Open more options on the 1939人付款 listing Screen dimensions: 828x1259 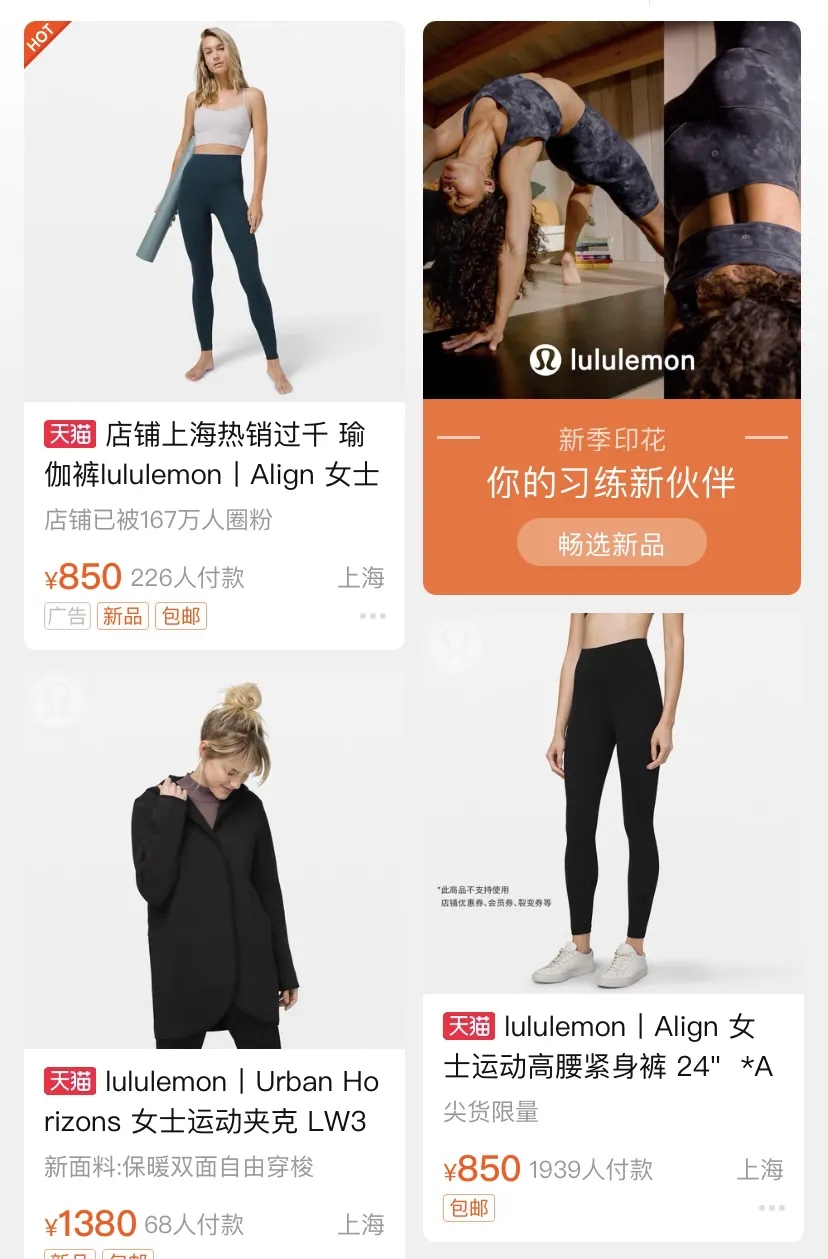[771, 1208]
